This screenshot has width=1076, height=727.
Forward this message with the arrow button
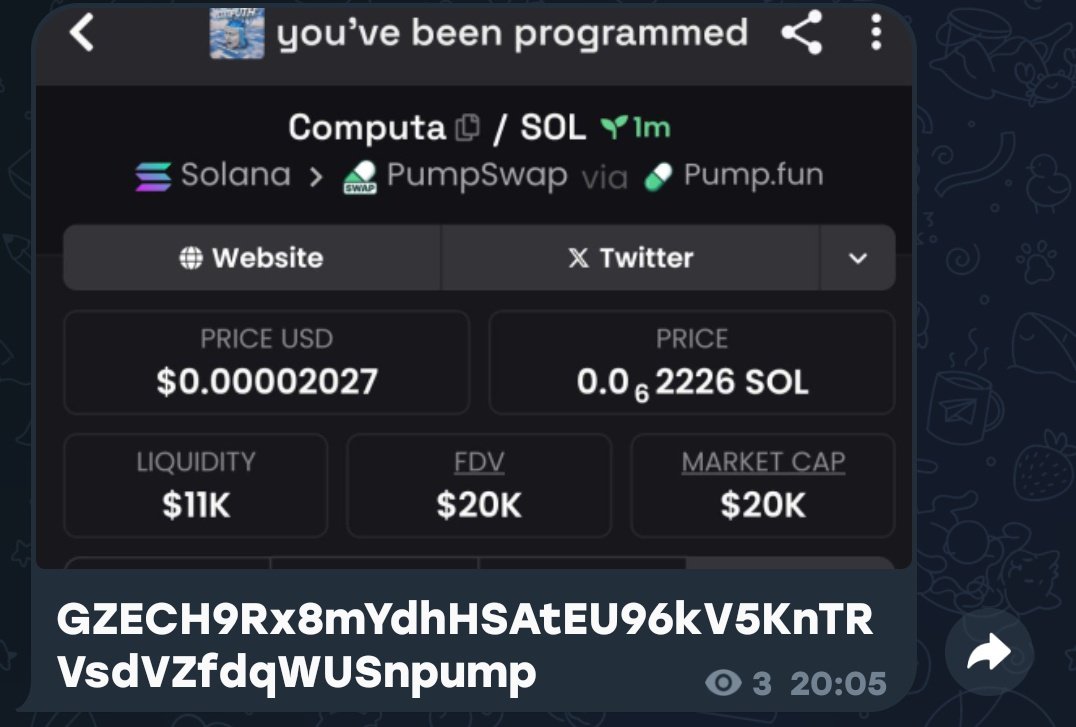[989, 653]
